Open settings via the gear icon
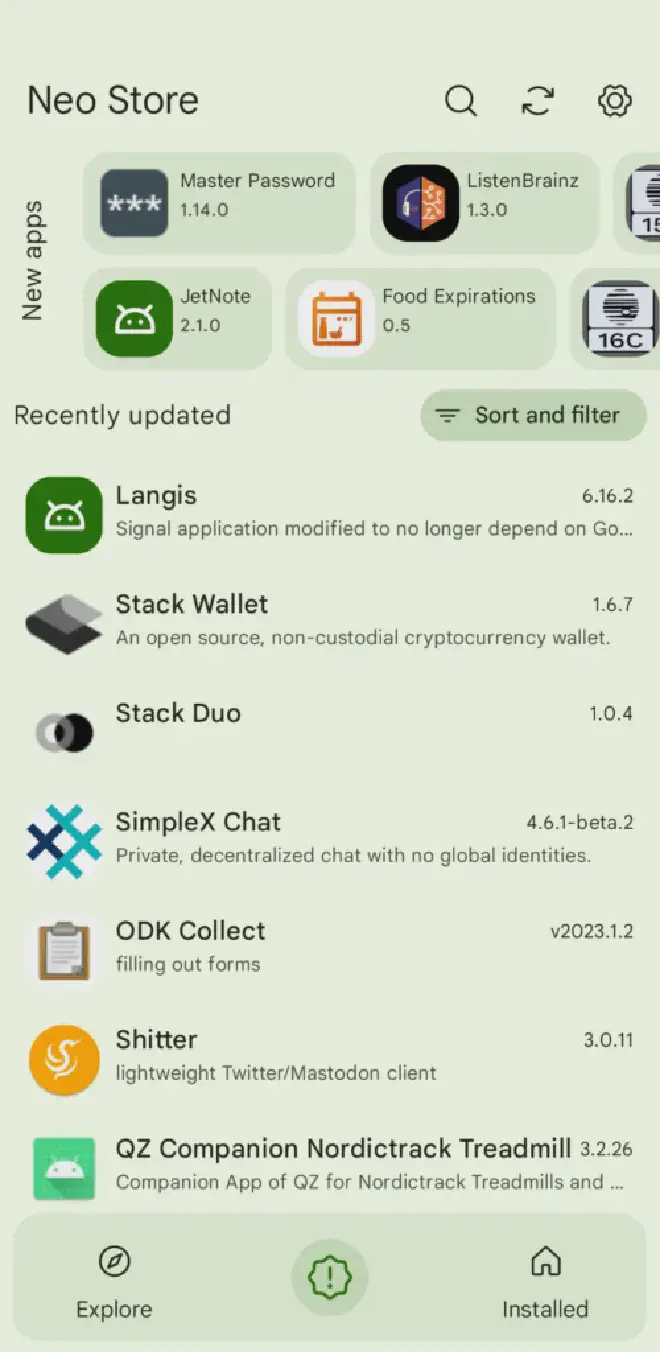 614,101
